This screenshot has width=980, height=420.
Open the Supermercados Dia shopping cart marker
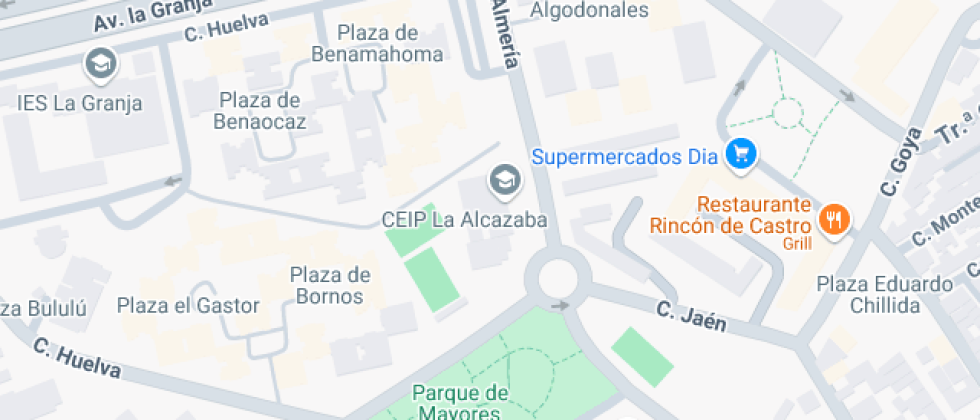pos(741,154)
